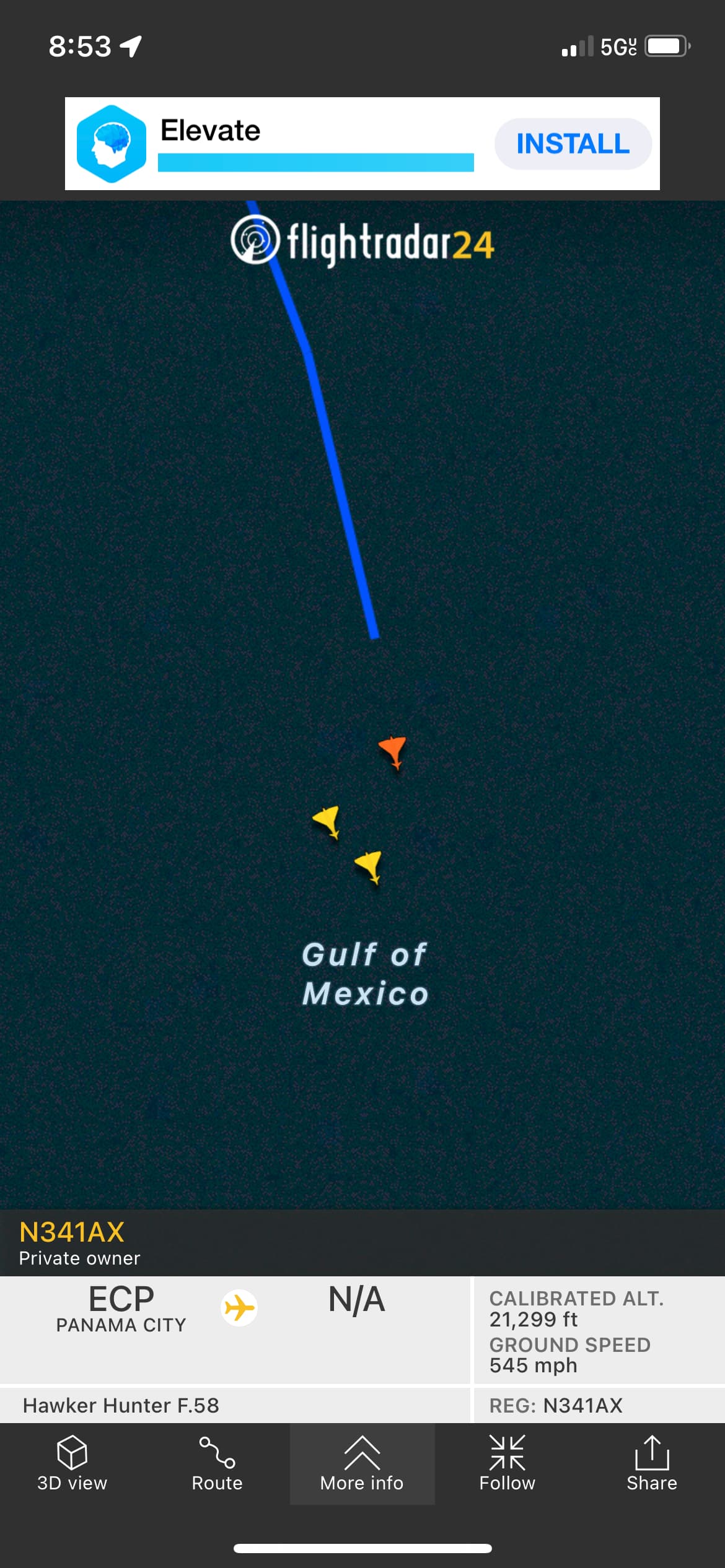Expand More info panel

[362, 1464]
